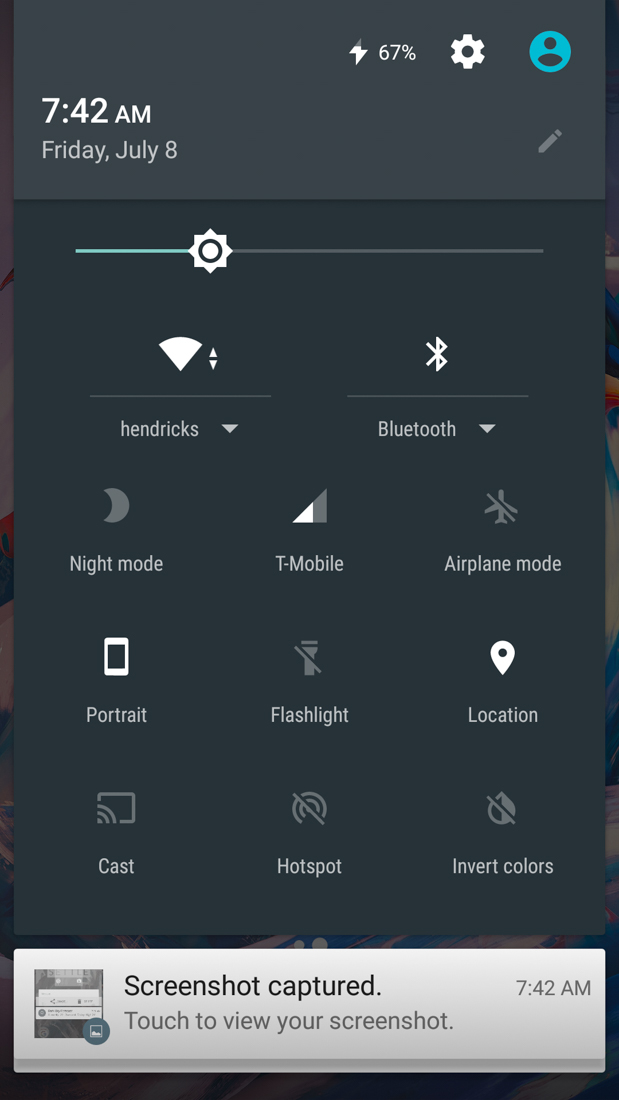Open the Cast tile

(116, 830)
